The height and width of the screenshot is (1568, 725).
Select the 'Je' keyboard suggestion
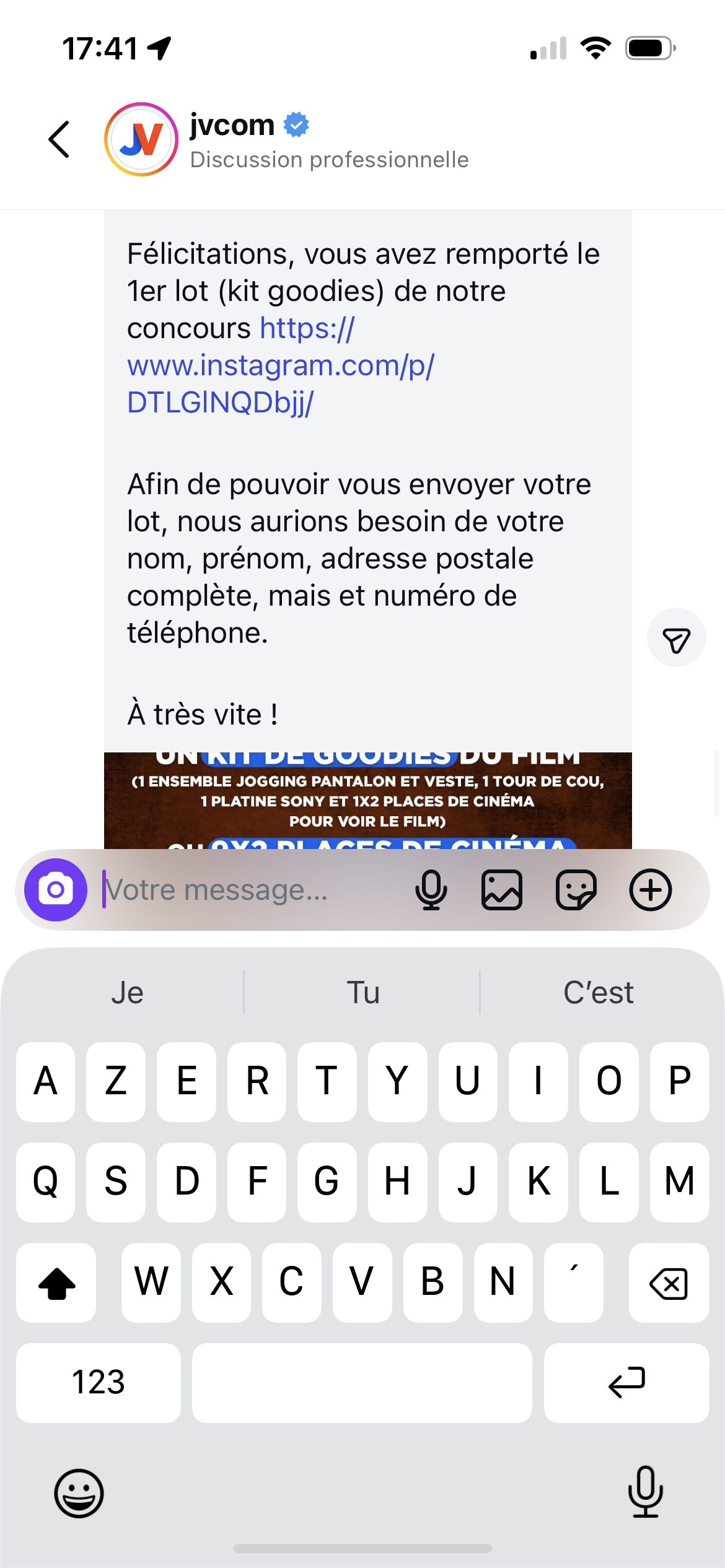tap(128, 992)
